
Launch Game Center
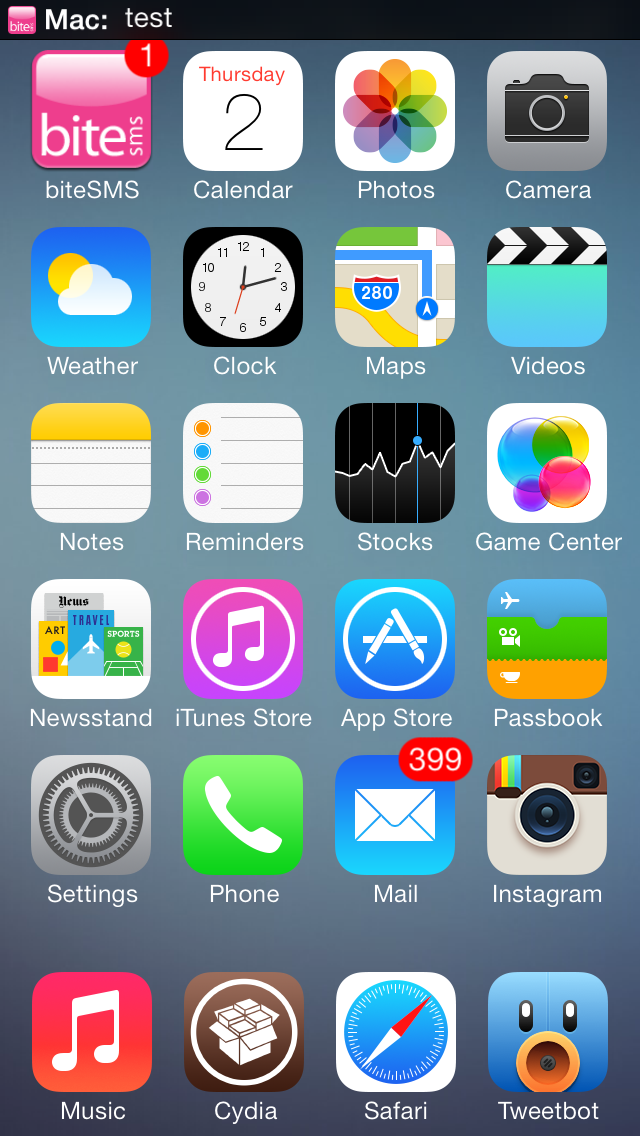(x=547, y=463)
